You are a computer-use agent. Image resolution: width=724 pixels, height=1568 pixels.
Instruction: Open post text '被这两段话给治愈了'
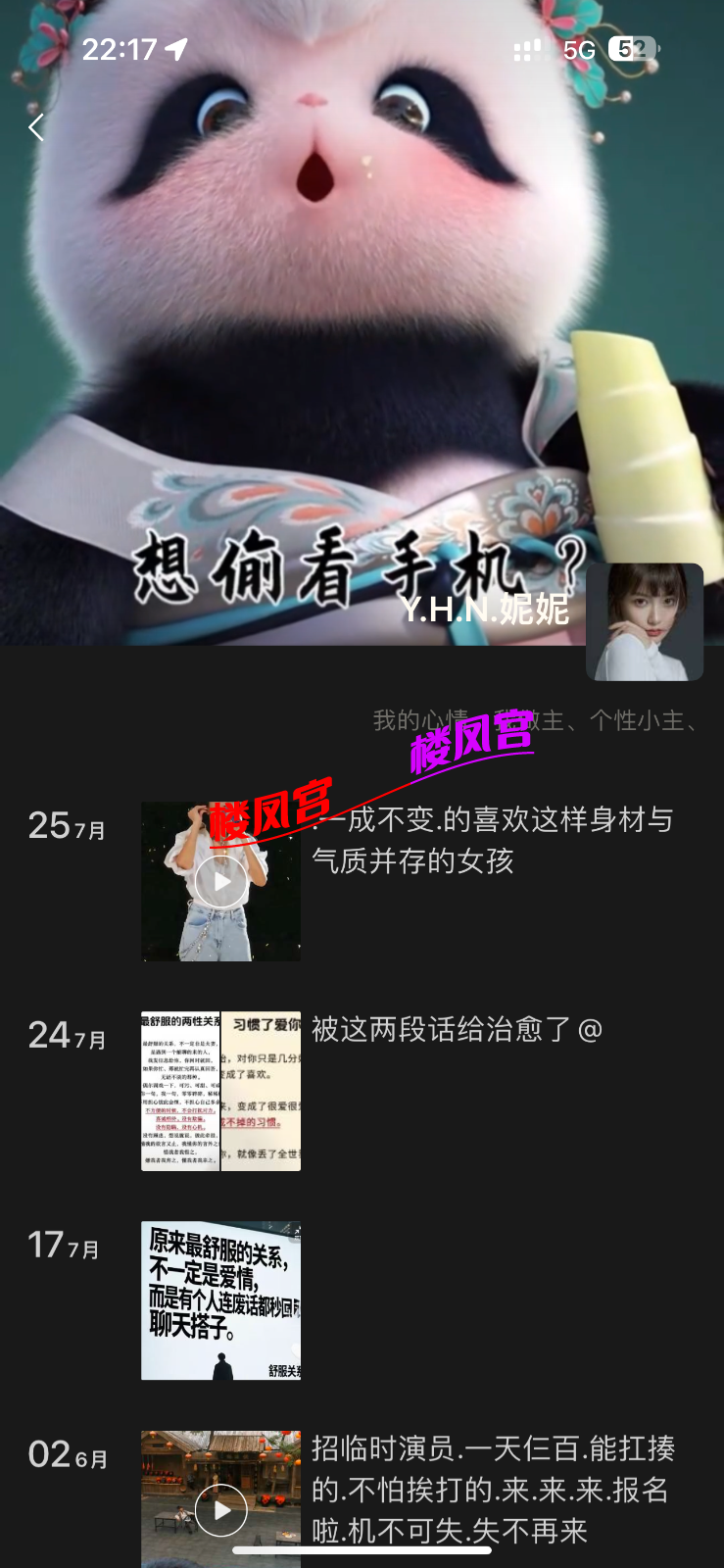(x=456, y=1030)
